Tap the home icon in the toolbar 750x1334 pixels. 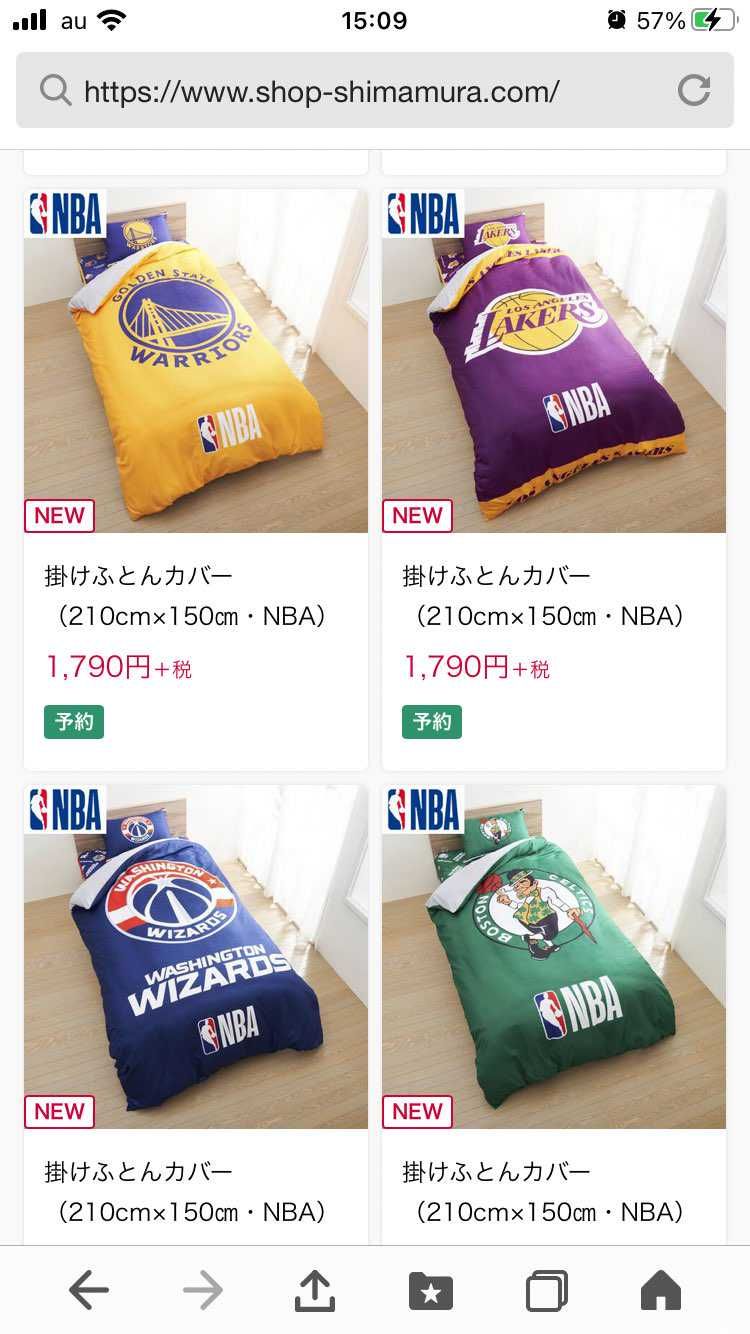[x=662, y=1289]
